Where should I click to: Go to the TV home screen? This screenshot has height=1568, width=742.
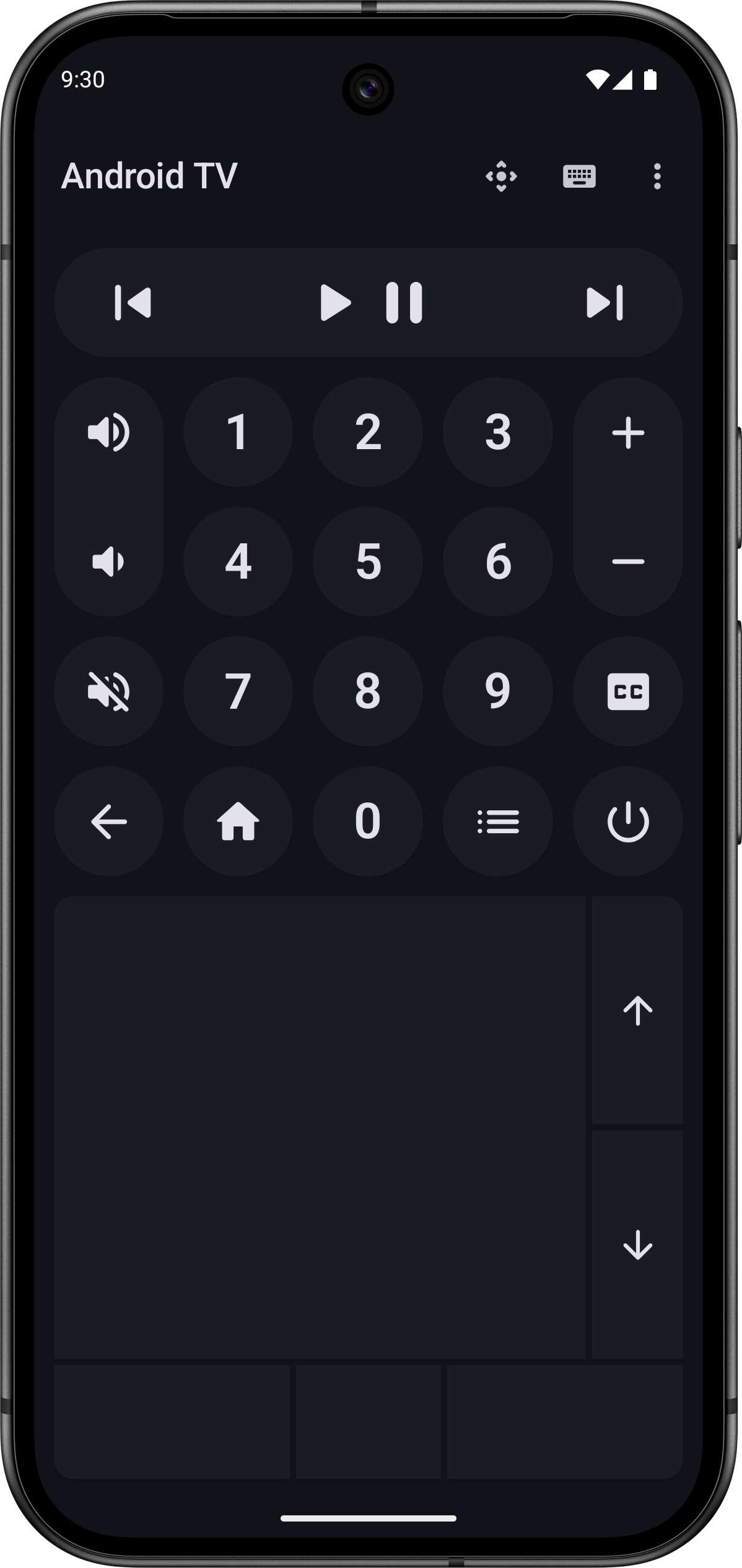pyautogui.click(x=238, y=821)
